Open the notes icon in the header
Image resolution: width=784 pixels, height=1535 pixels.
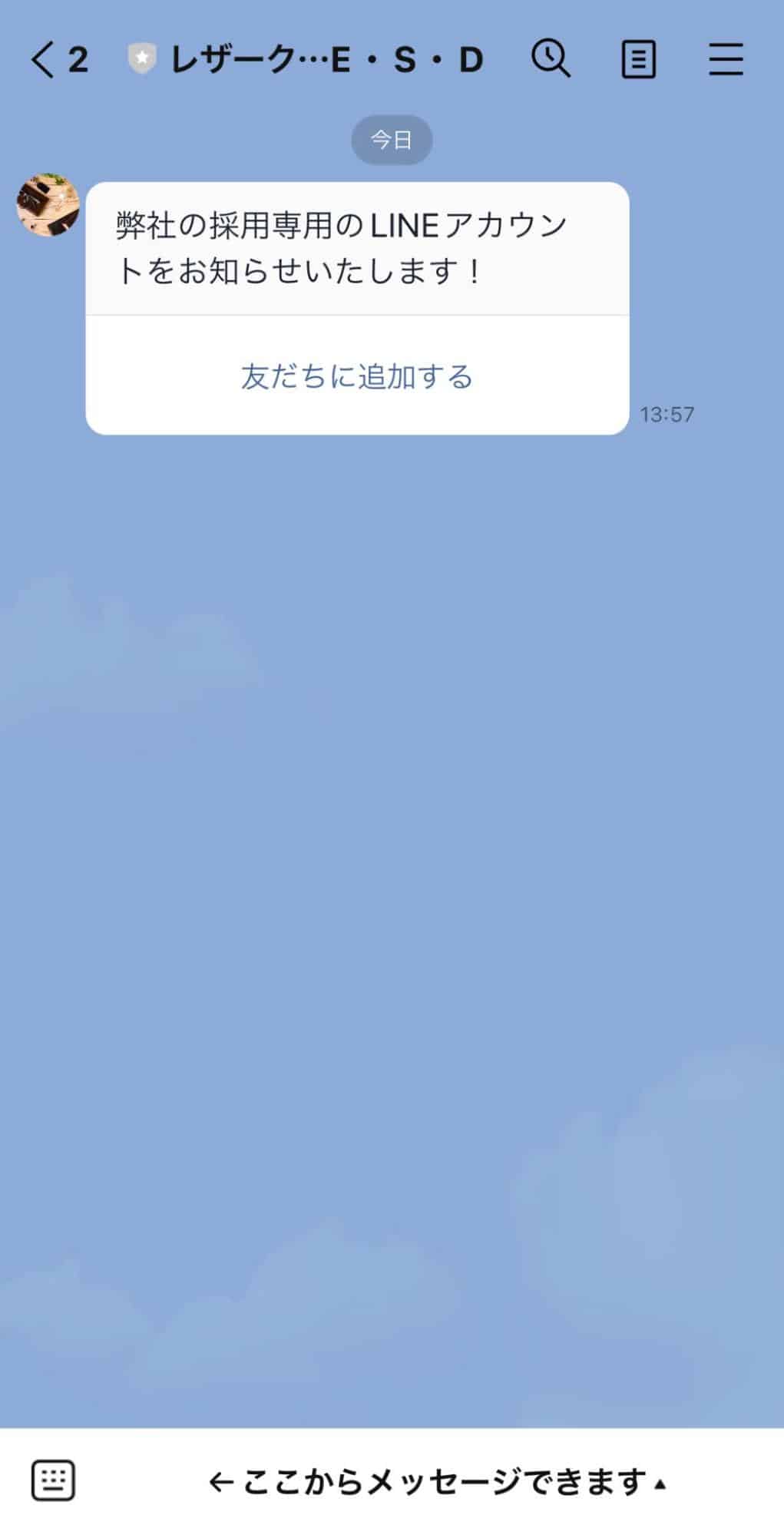637,58
